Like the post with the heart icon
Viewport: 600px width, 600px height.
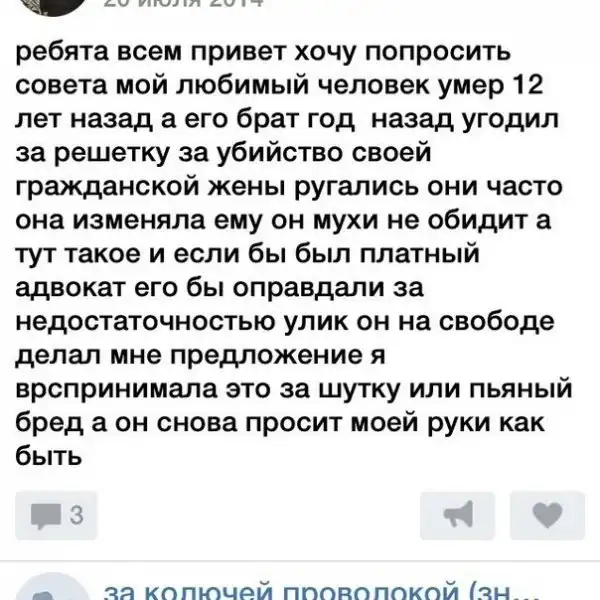547,516
